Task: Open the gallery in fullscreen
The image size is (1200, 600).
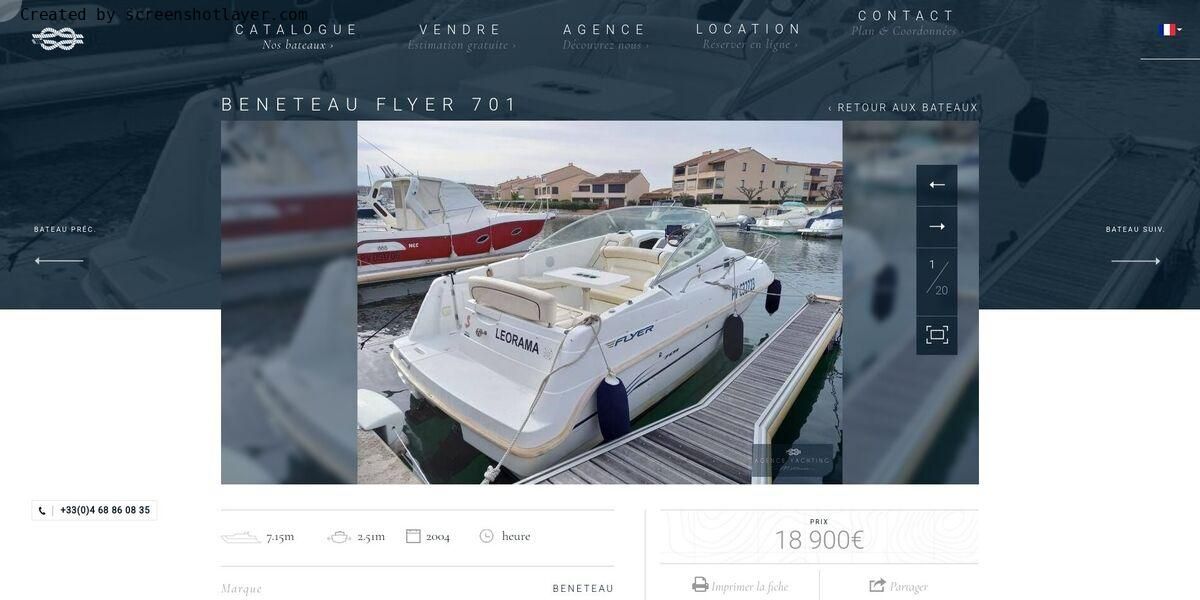Action: 936,335
